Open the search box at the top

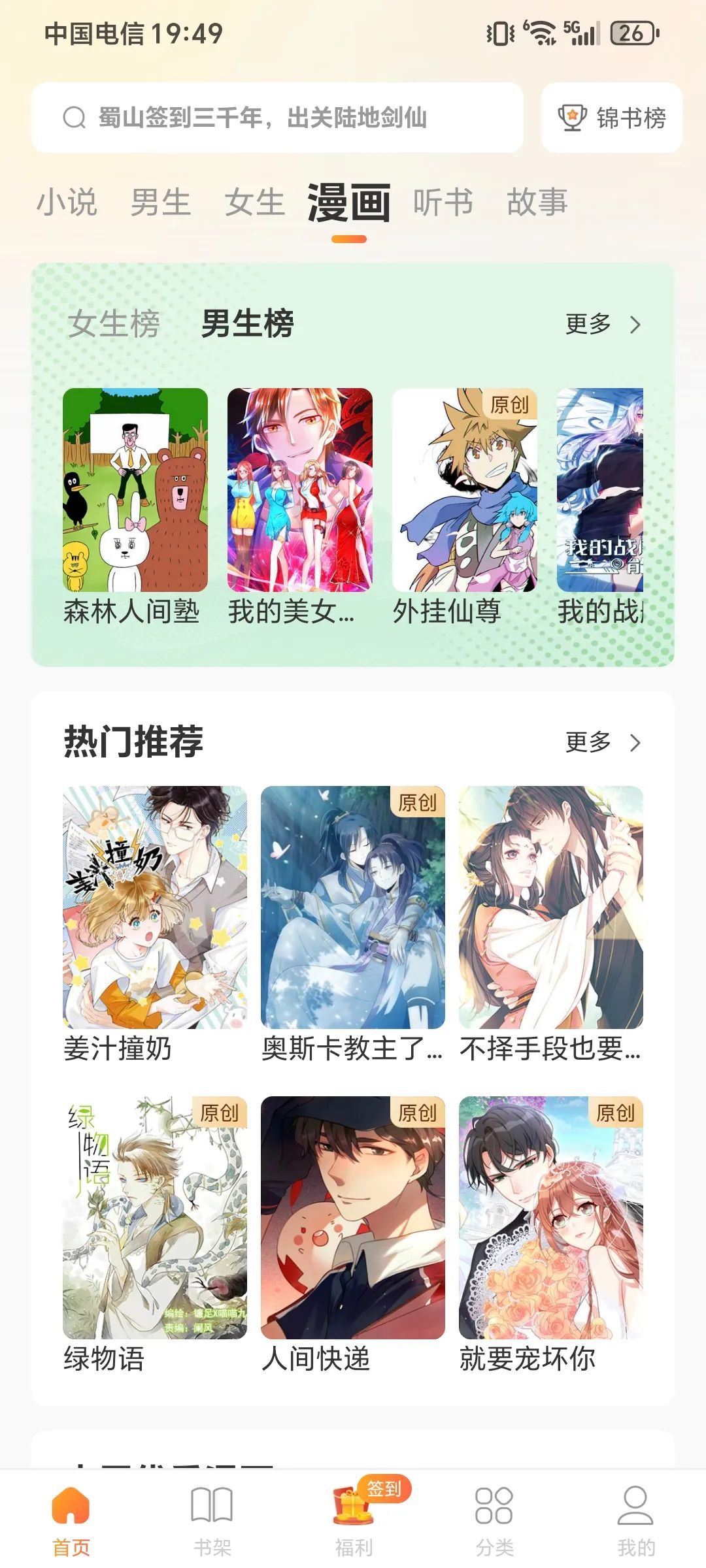[277, 118]
